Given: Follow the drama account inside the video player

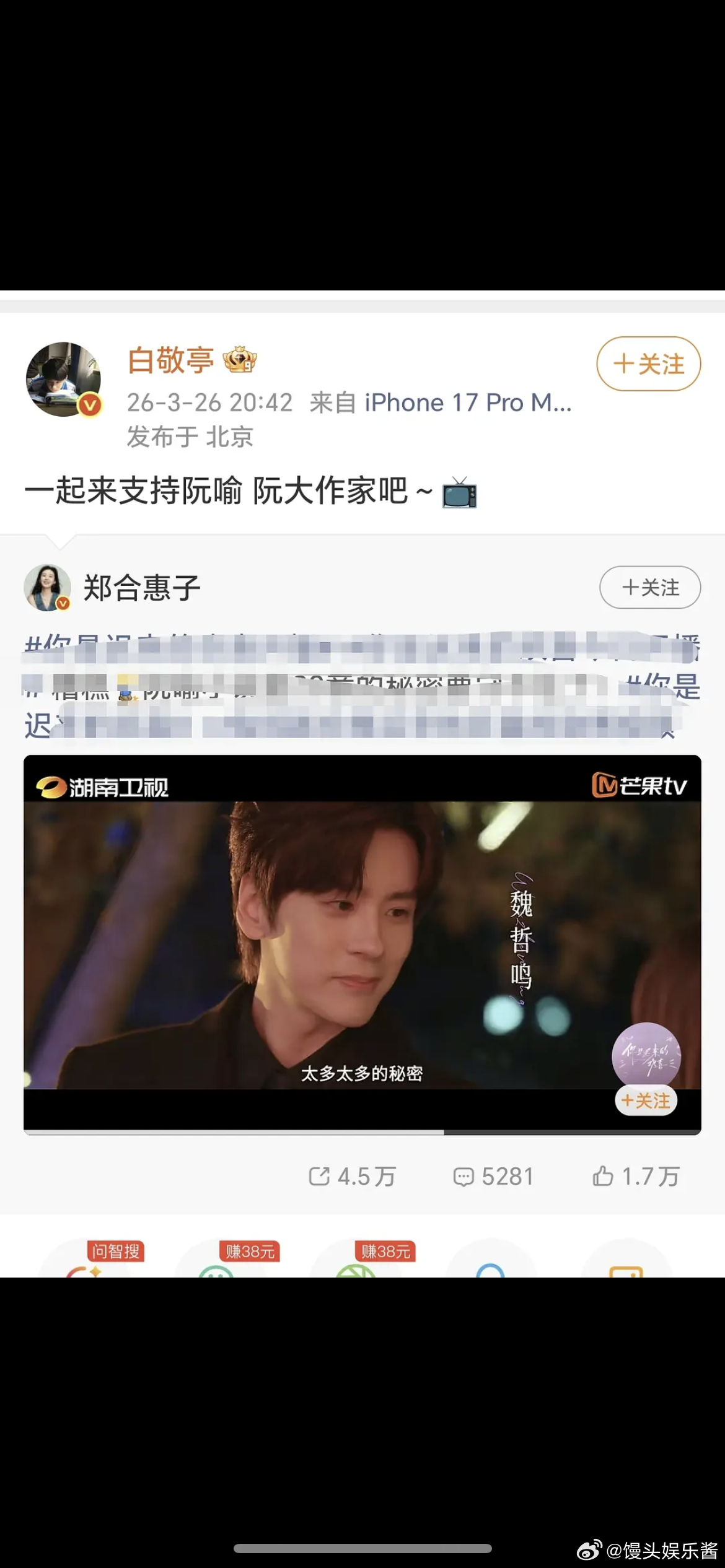Looking at the screenshot, I should (x=645, y=1100).
